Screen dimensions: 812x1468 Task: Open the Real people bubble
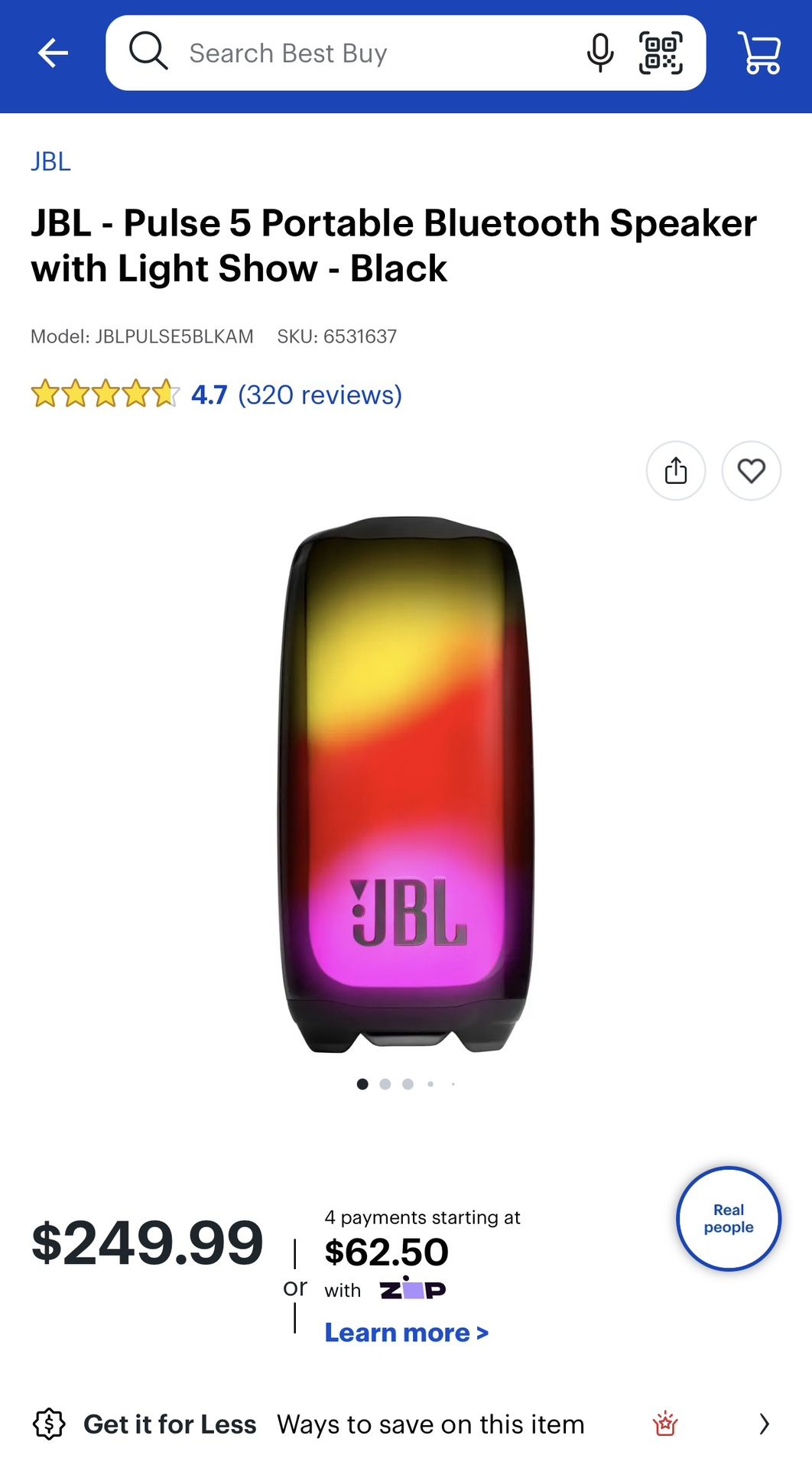click(728, 1219)
